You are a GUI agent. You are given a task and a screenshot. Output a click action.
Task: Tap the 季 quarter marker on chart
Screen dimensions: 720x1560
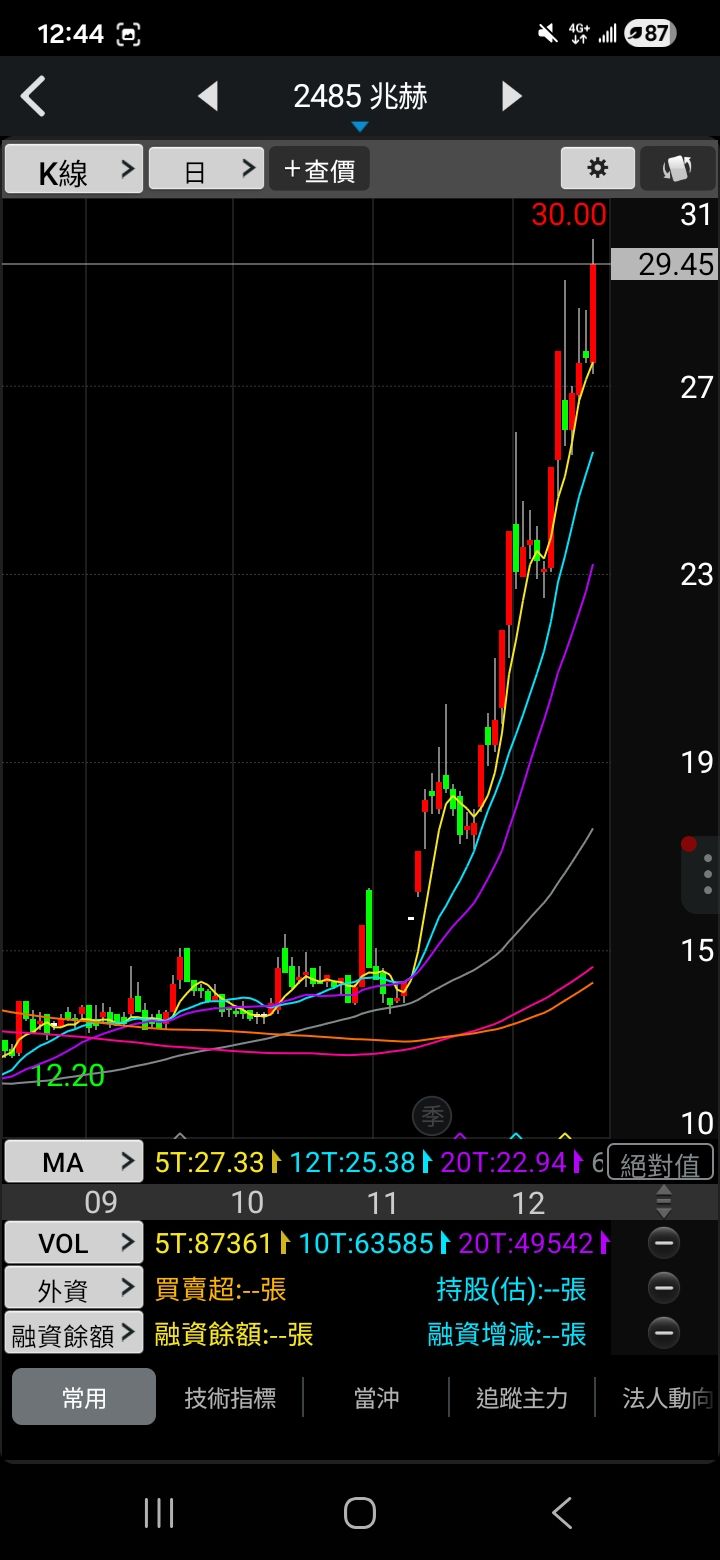pos(432,1116)
